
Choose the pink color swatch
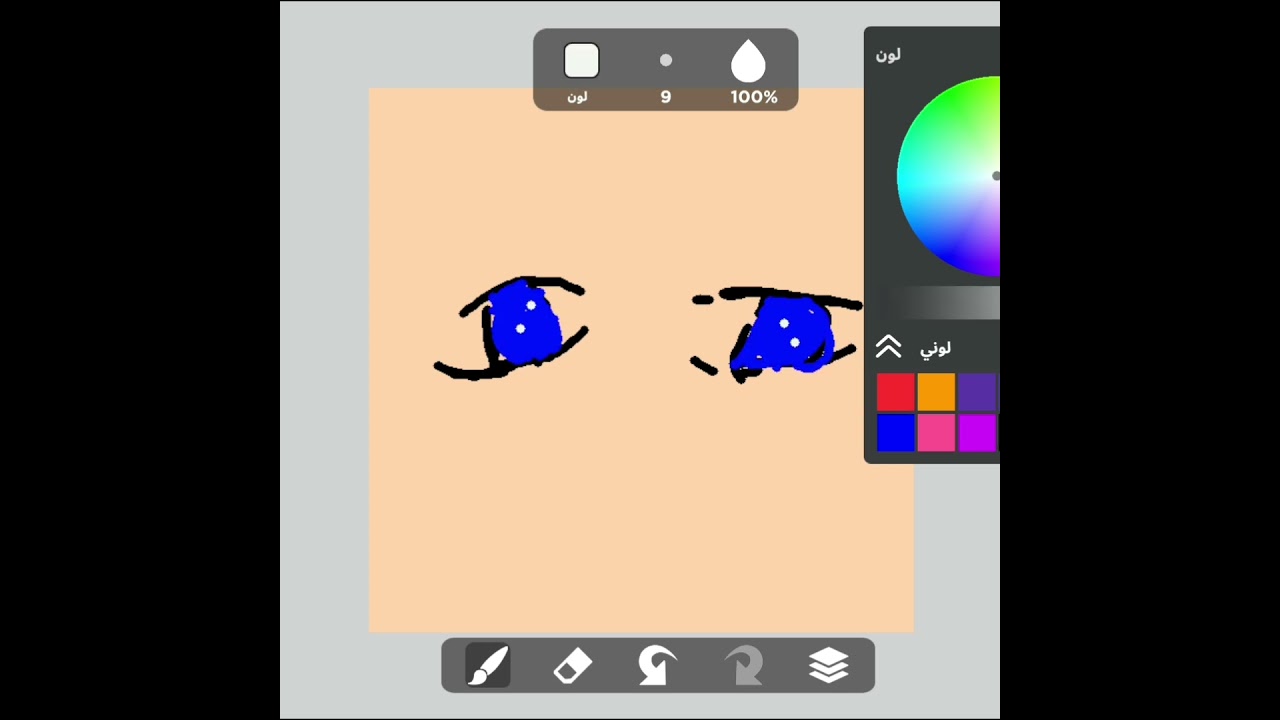[937, 433]
